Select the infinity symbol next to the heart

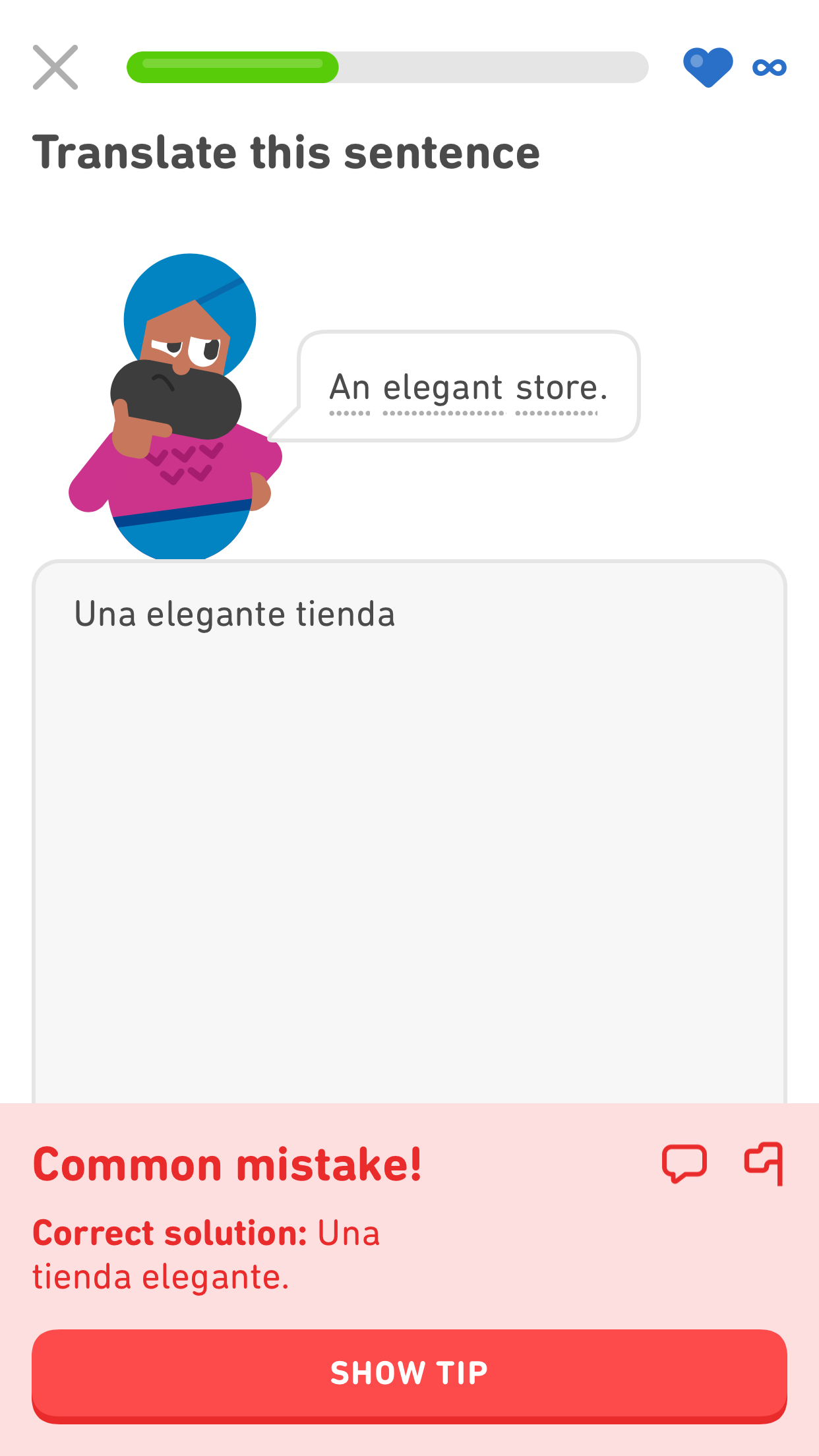pos(769,67)
